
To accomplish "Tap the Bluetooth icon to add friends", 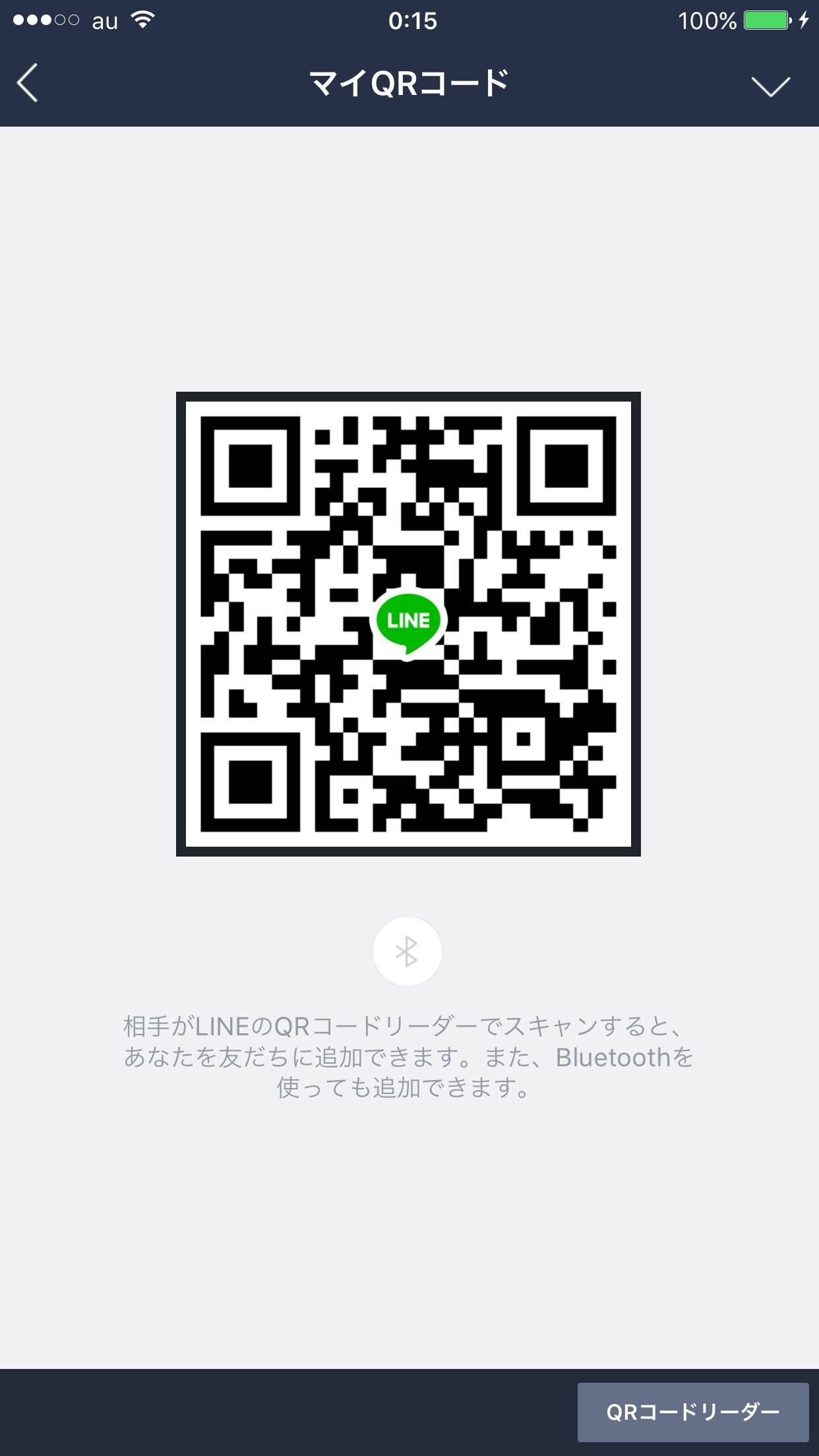I will (x=407, y=952).
